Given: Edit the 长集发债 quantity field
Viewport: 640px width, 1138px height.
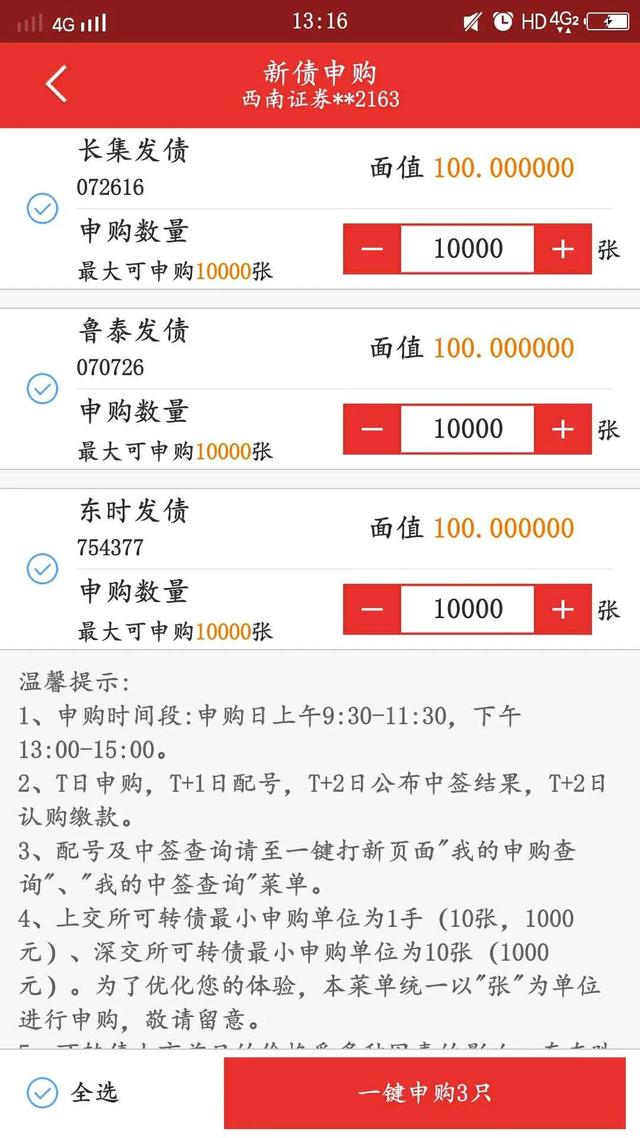Looking at the screenshot, I should click(467, 249).
